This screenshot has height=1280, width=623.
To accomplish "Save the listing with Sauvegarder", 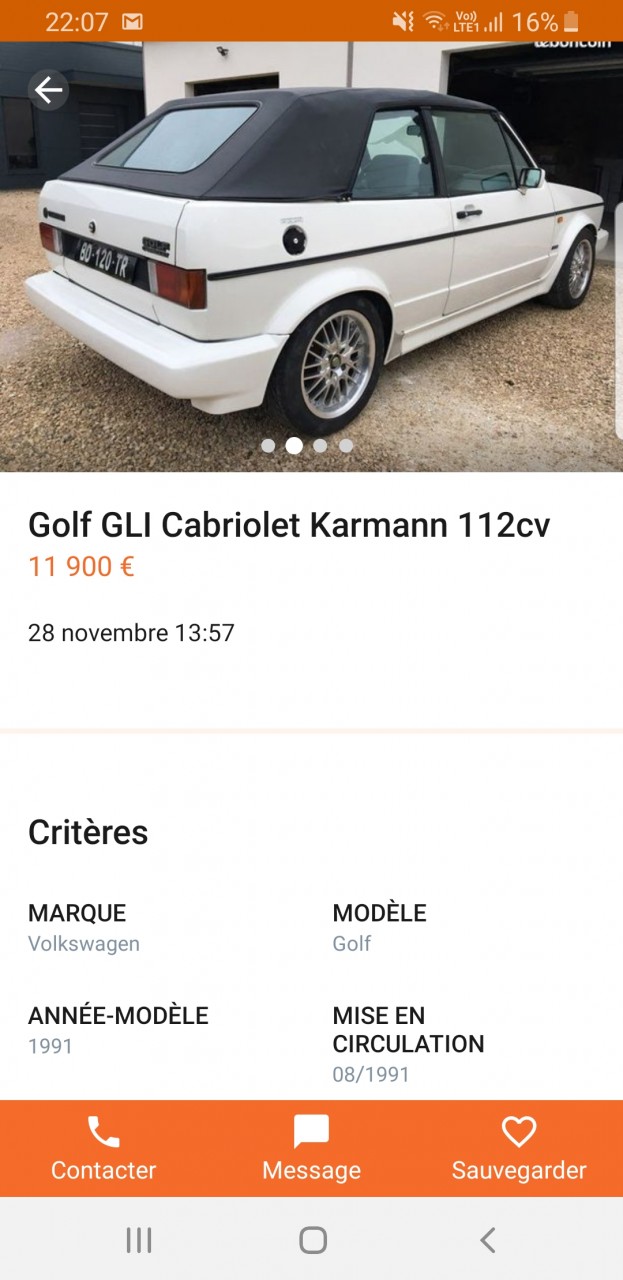I will pyautogui.click(x=519, y=1149).
